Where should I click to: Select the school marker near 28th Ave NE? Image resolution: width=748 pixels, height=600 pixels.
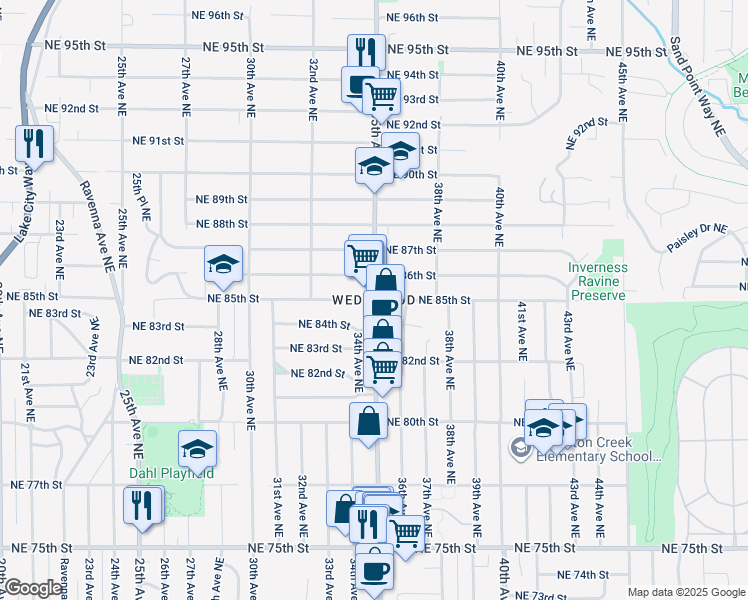[x=223, y=264]
